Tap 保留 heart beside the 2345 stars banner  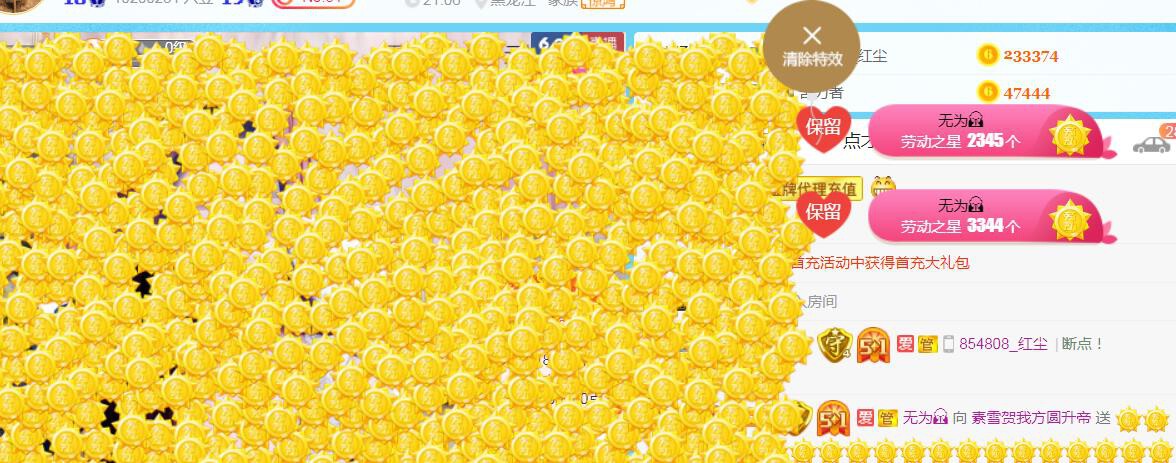[824, 126]
